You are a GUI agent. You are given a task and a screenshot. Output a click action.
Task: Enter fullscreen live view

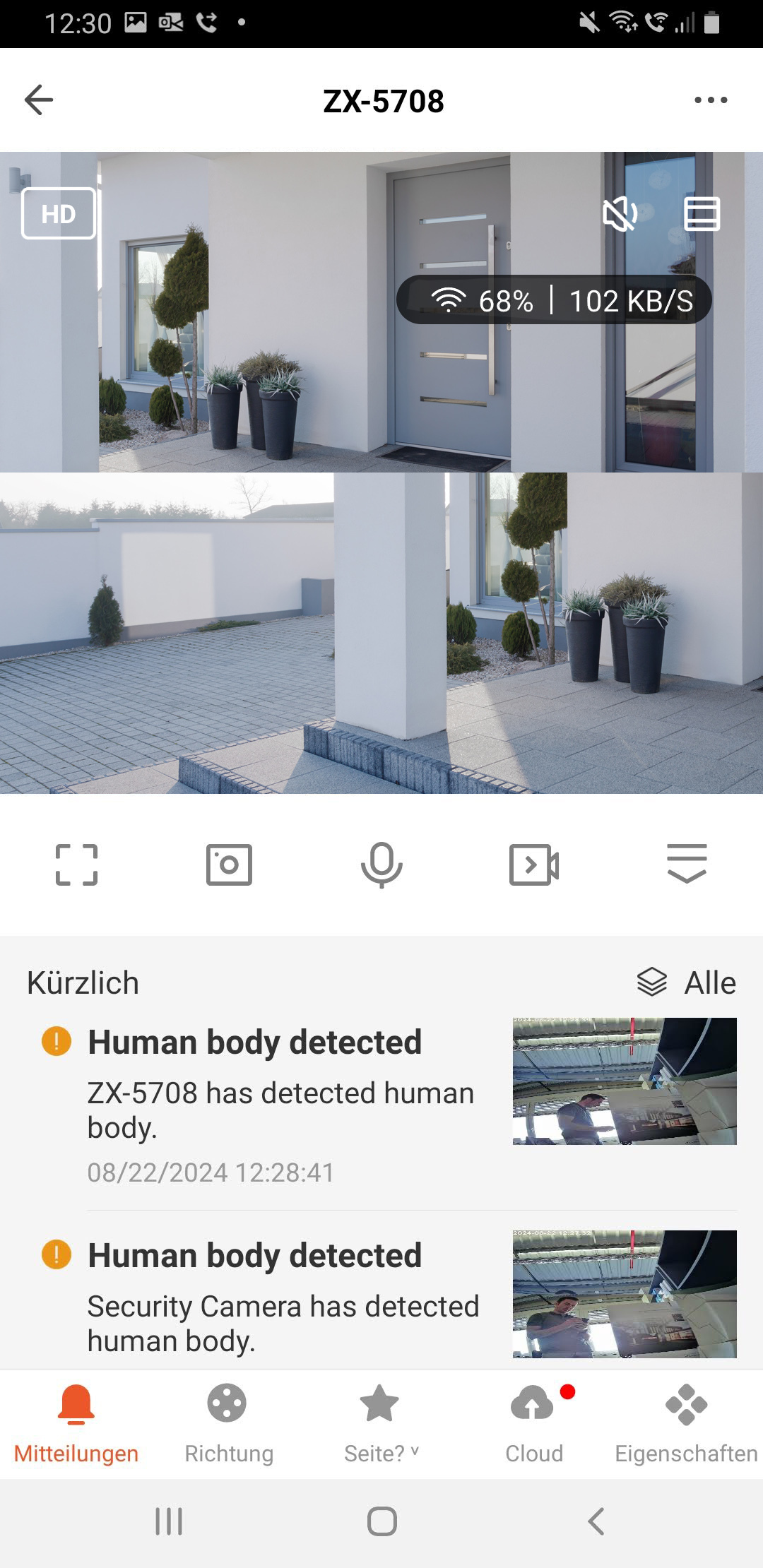(x=76, y=864)
